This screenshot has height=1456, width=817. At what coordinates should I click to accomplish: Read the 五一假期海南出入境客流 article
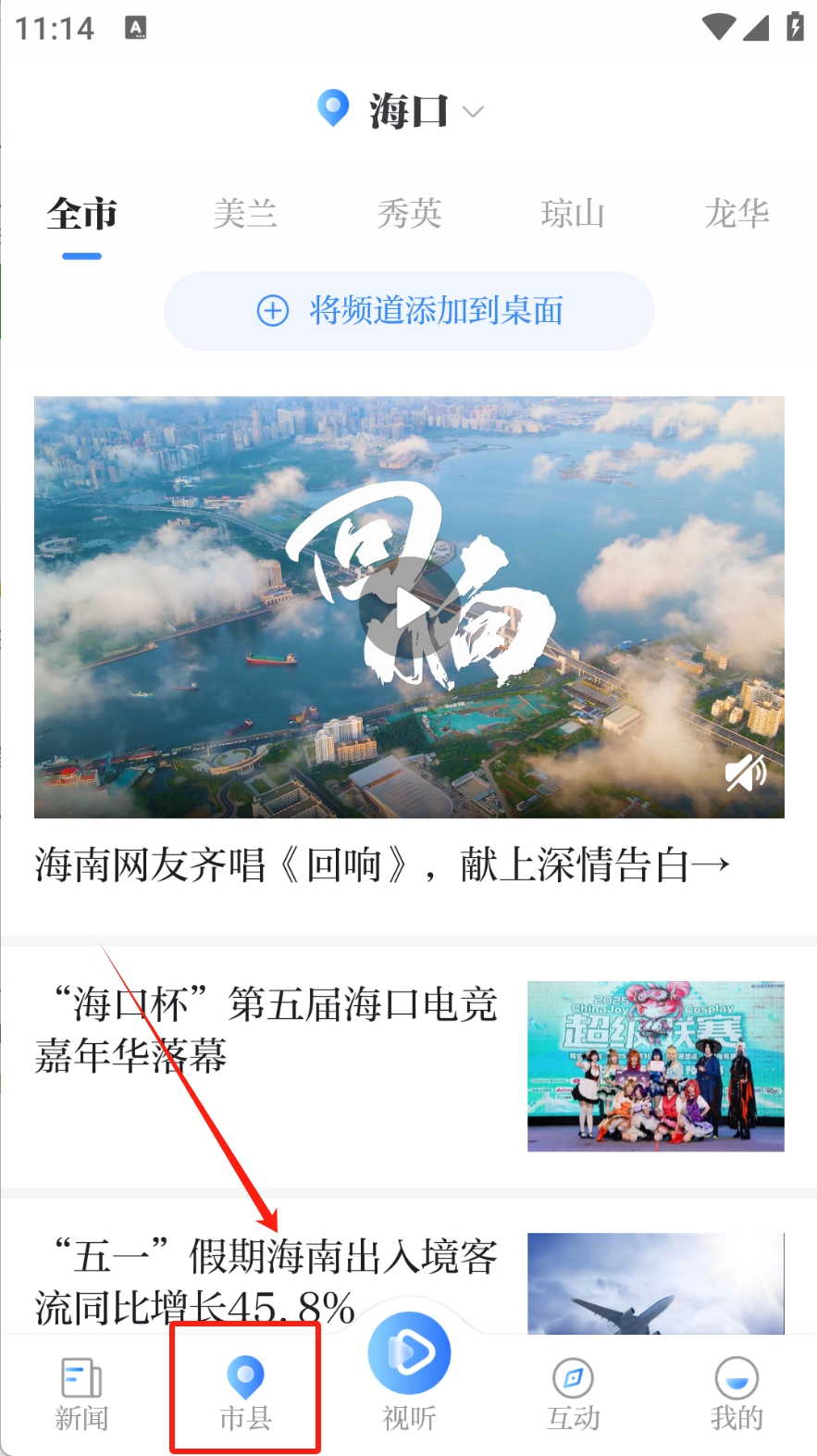coord(268,1281)
